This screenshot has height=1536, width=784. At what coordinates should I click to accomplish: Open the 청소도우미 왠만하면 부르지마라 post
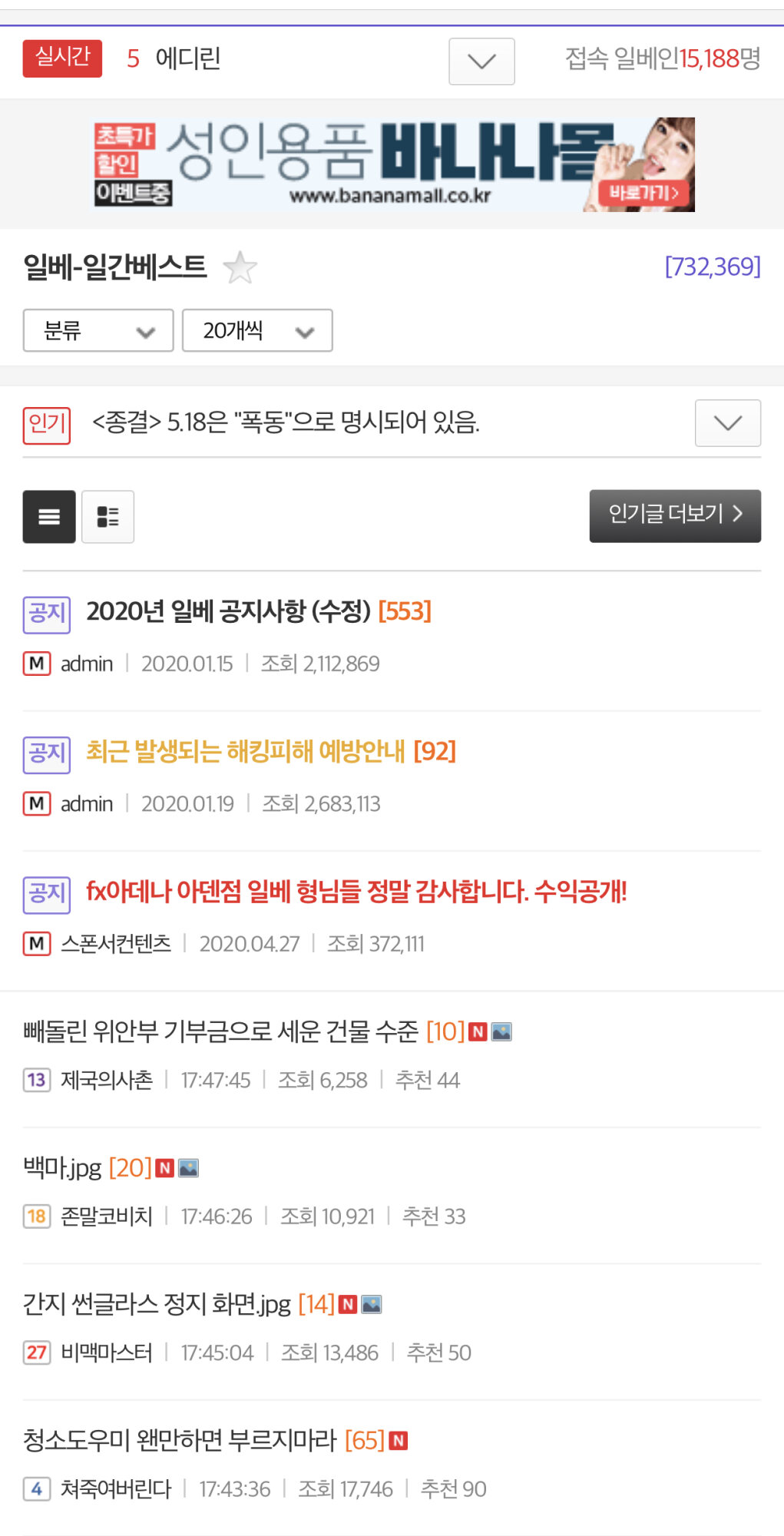[180, 1441]
